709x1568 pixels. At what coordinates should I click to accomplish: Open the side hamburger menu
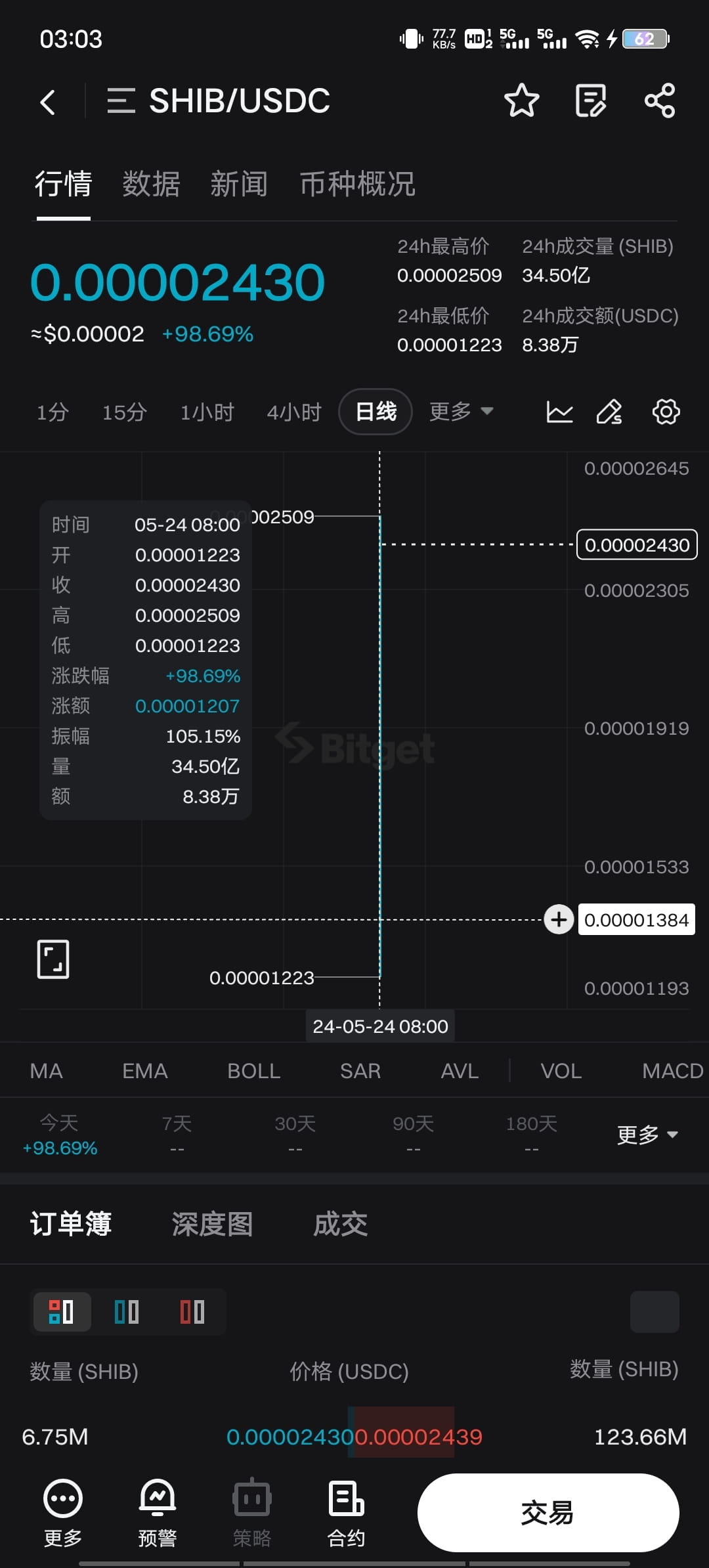(121, 100)
